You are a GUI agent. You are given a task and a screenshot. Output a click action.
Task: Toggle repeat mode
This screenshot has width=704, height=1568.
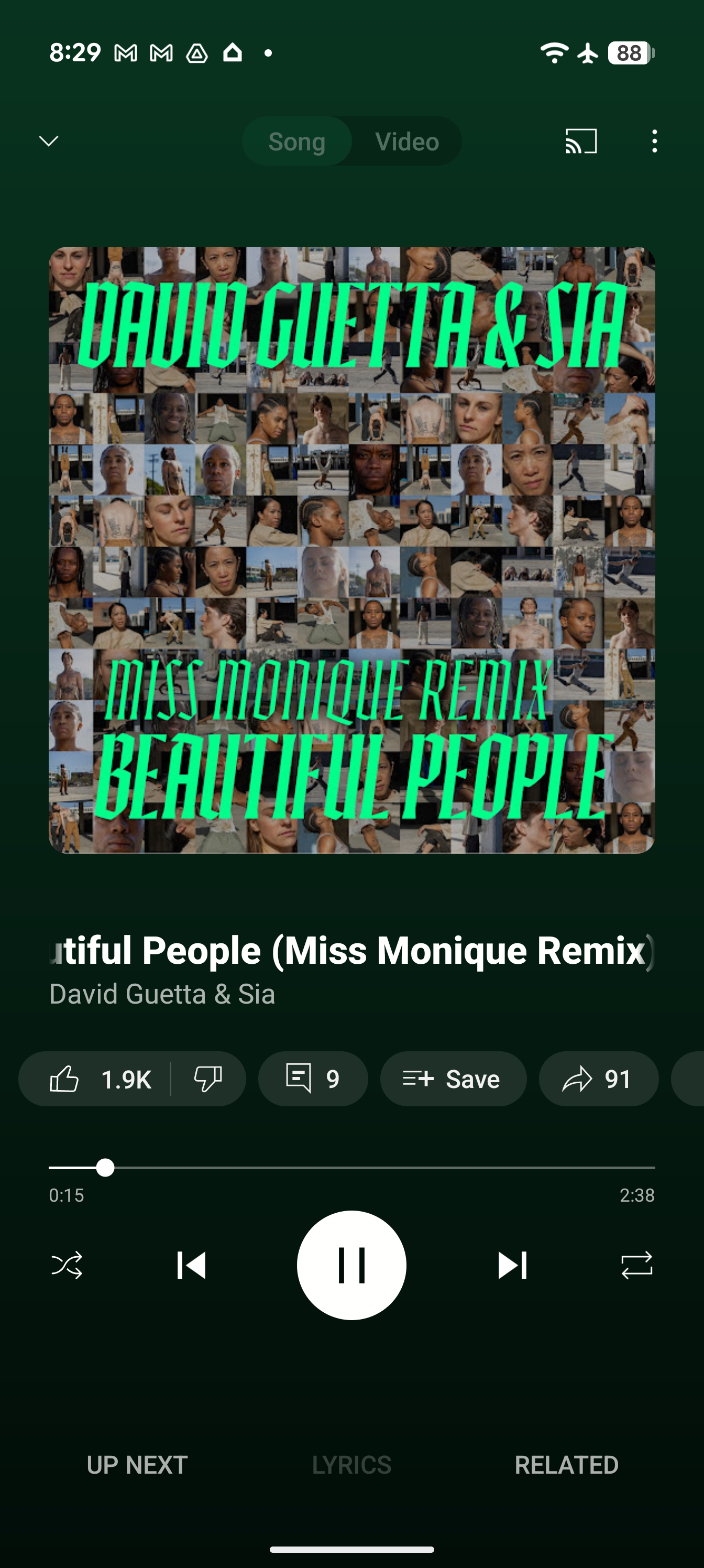(x=636, y=1265)
